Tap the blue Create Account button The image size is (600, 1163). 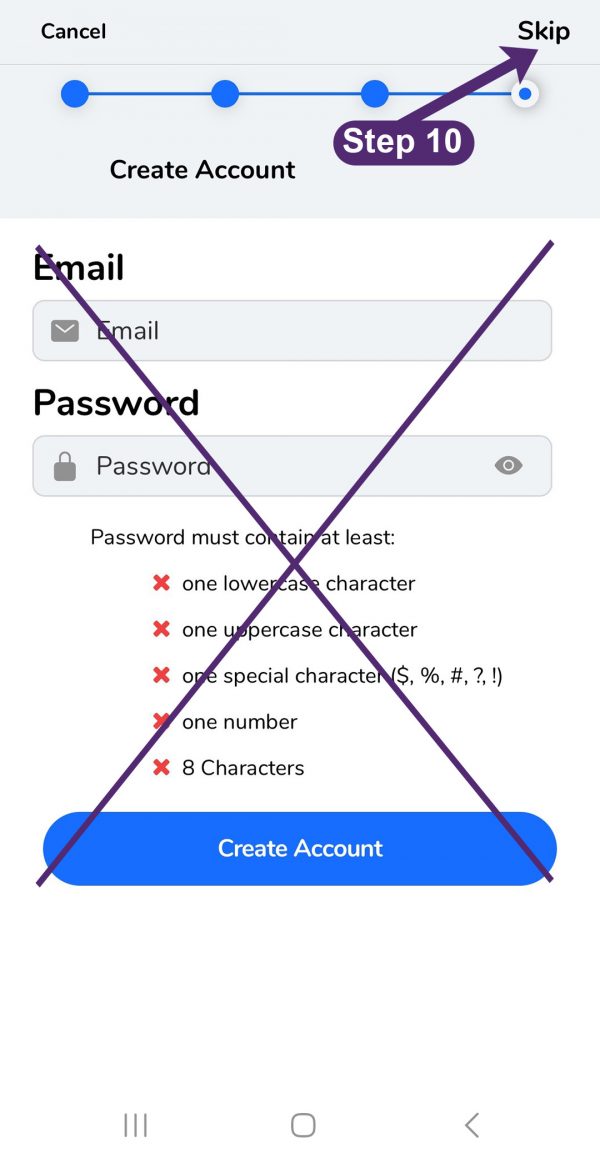click(x=300, y=849)
